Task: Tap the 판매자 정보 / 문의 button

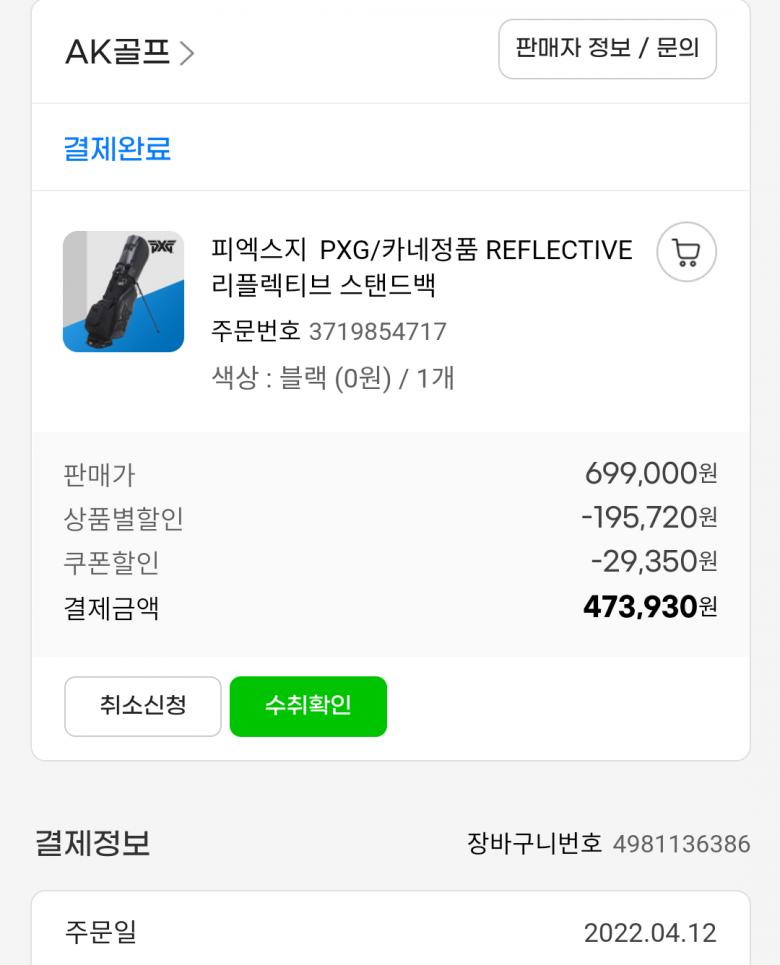Action: click(607, 49)
